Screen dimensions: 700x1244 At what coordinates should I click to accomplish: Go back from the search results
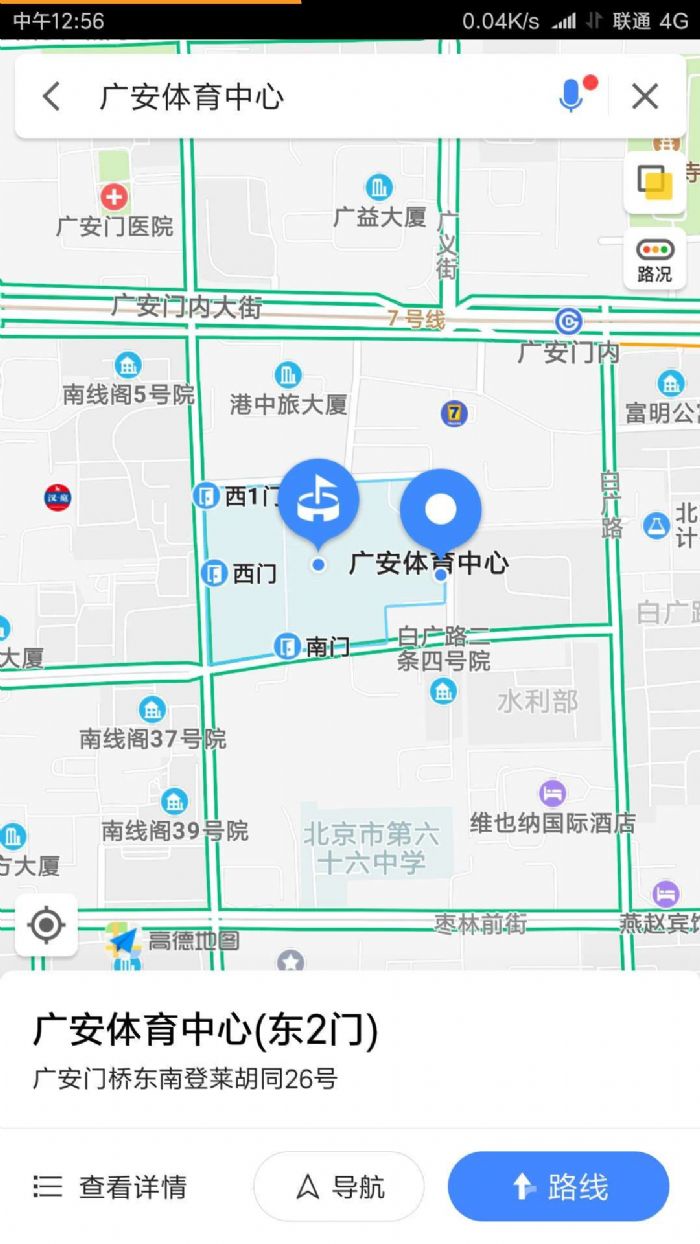(52, 97)
